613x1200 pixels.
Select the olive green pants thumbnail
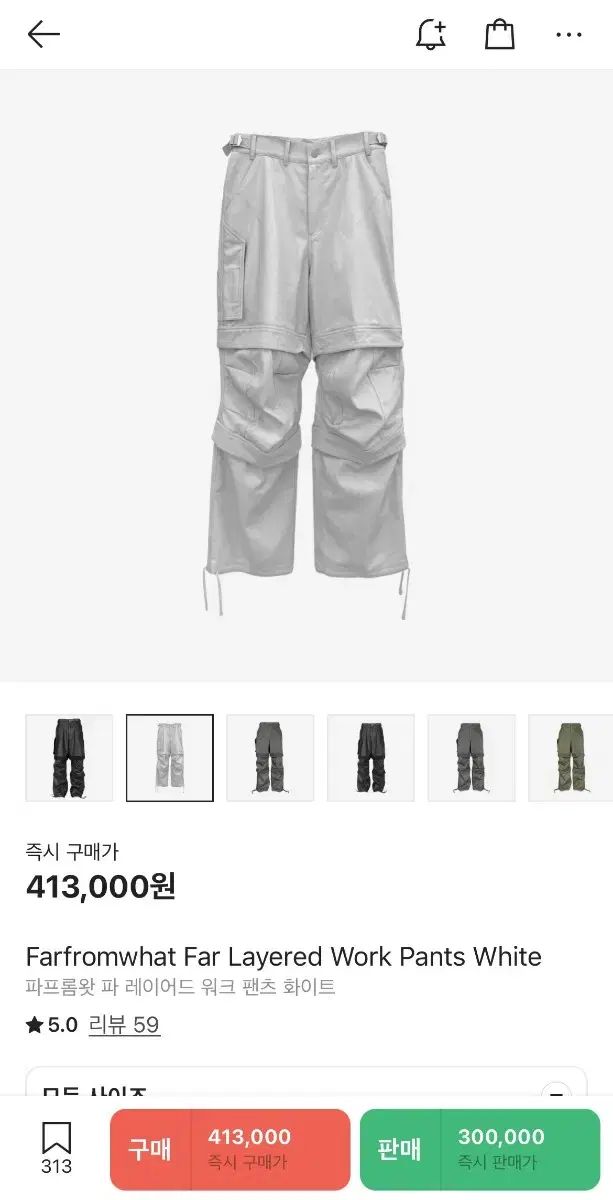pos(570,758)
